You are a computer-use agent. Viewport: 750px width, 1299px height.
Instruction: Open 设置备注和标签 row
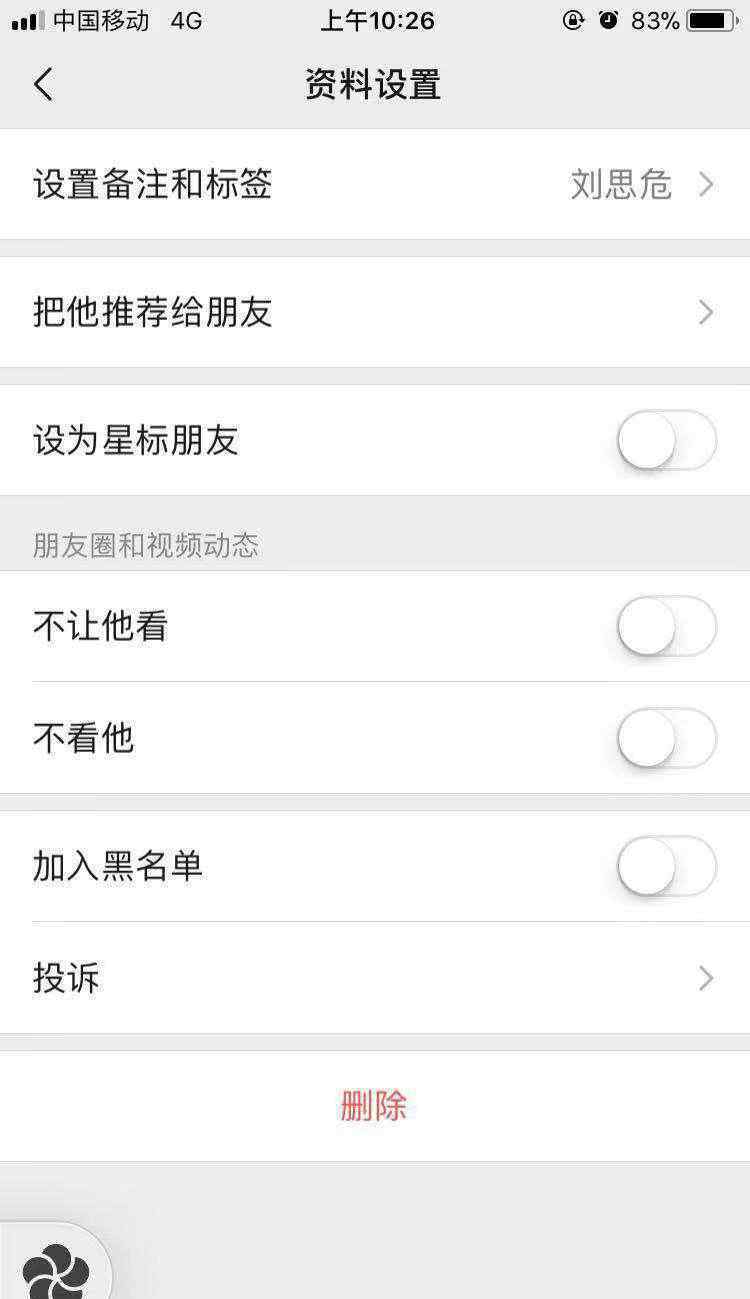click(375, 184)
